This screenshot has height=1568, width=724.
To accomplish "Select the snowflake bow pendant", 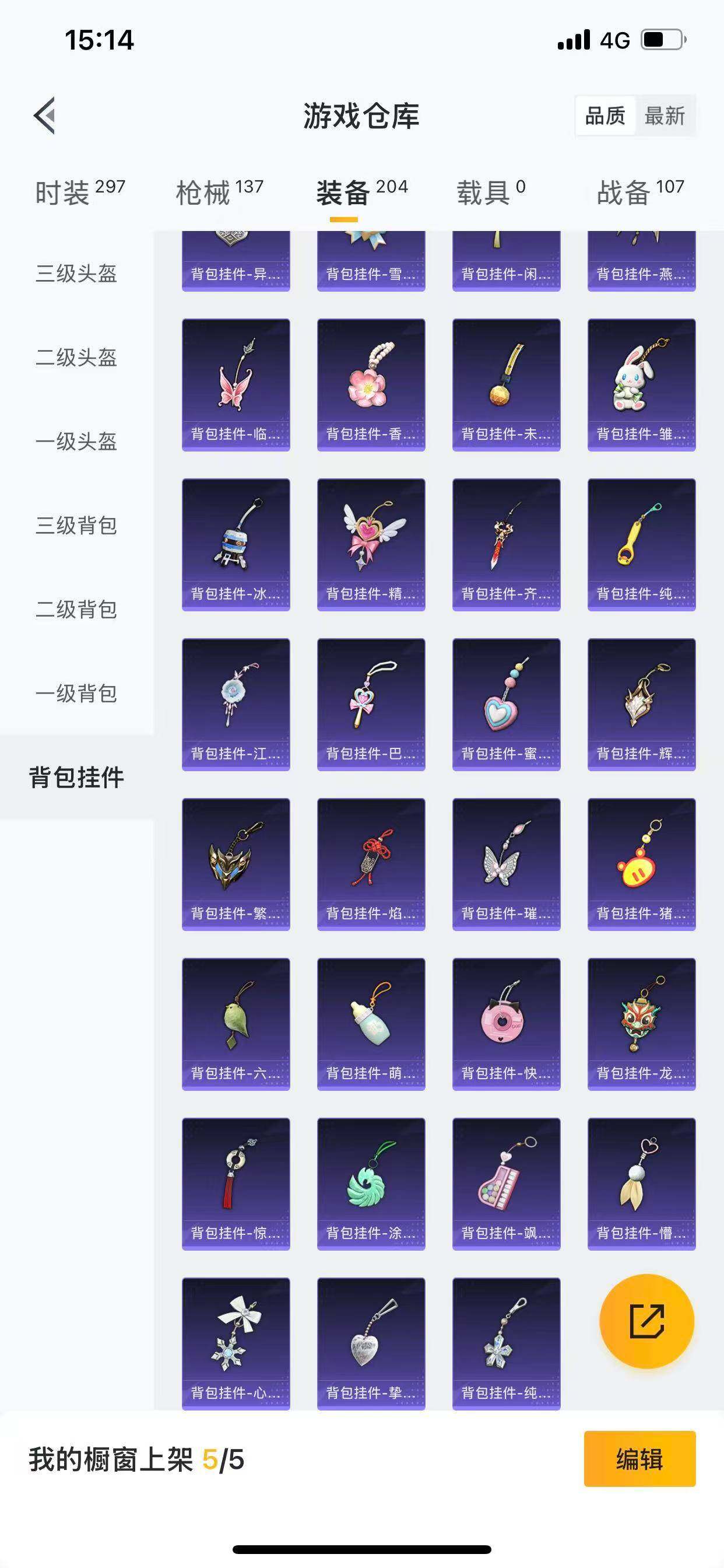I will coord(236,1348).
